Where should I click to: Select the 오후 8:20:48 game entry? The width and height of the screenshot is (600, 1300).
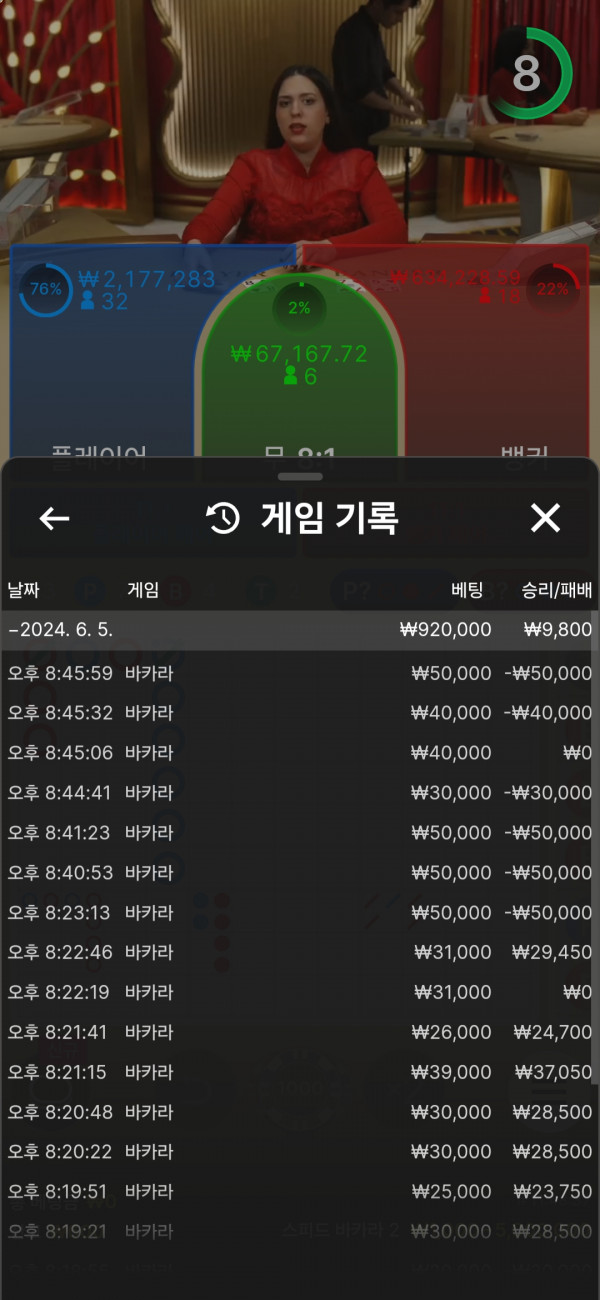click(300, 1112)
